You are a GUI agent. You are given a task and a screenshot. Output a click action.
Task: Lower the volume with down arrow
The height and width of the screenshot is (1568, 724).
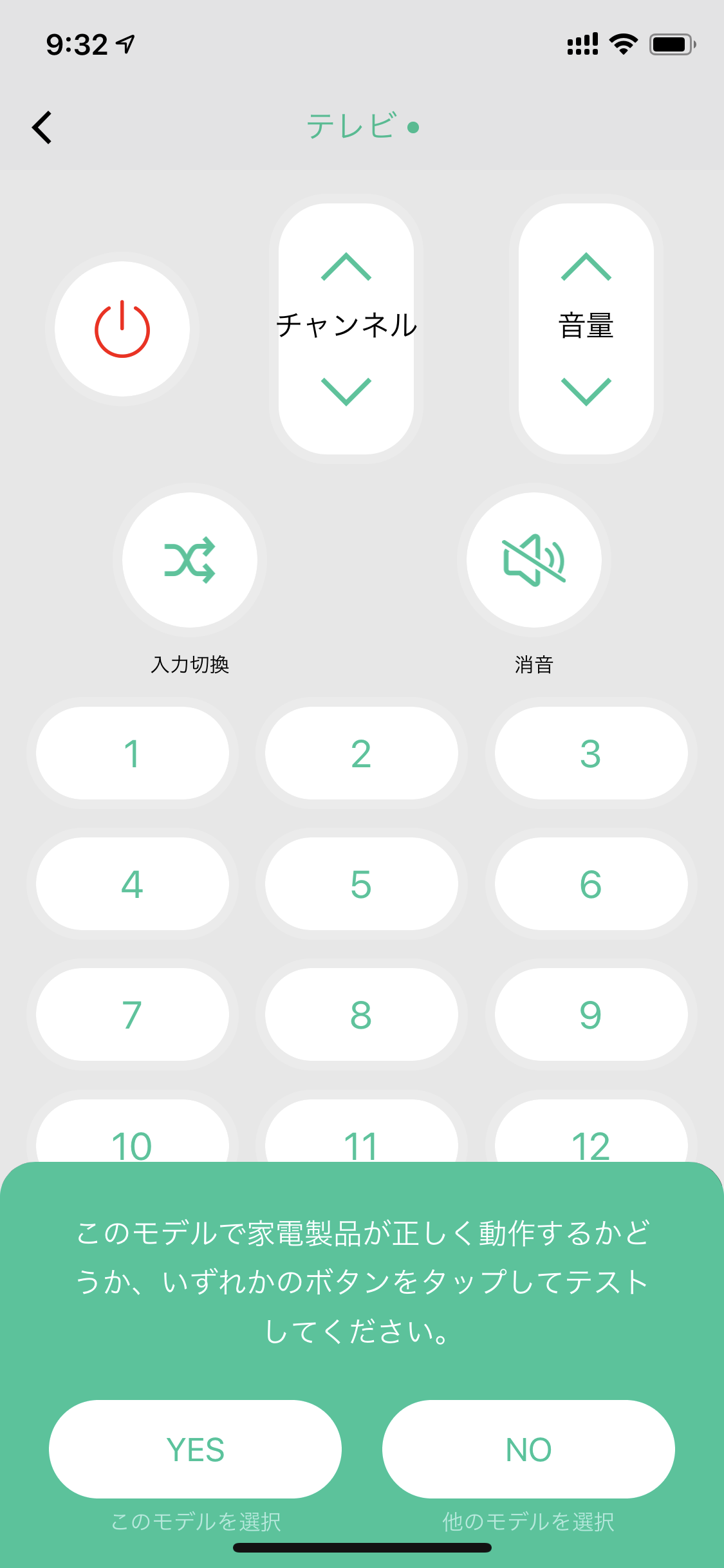[586, 391]
